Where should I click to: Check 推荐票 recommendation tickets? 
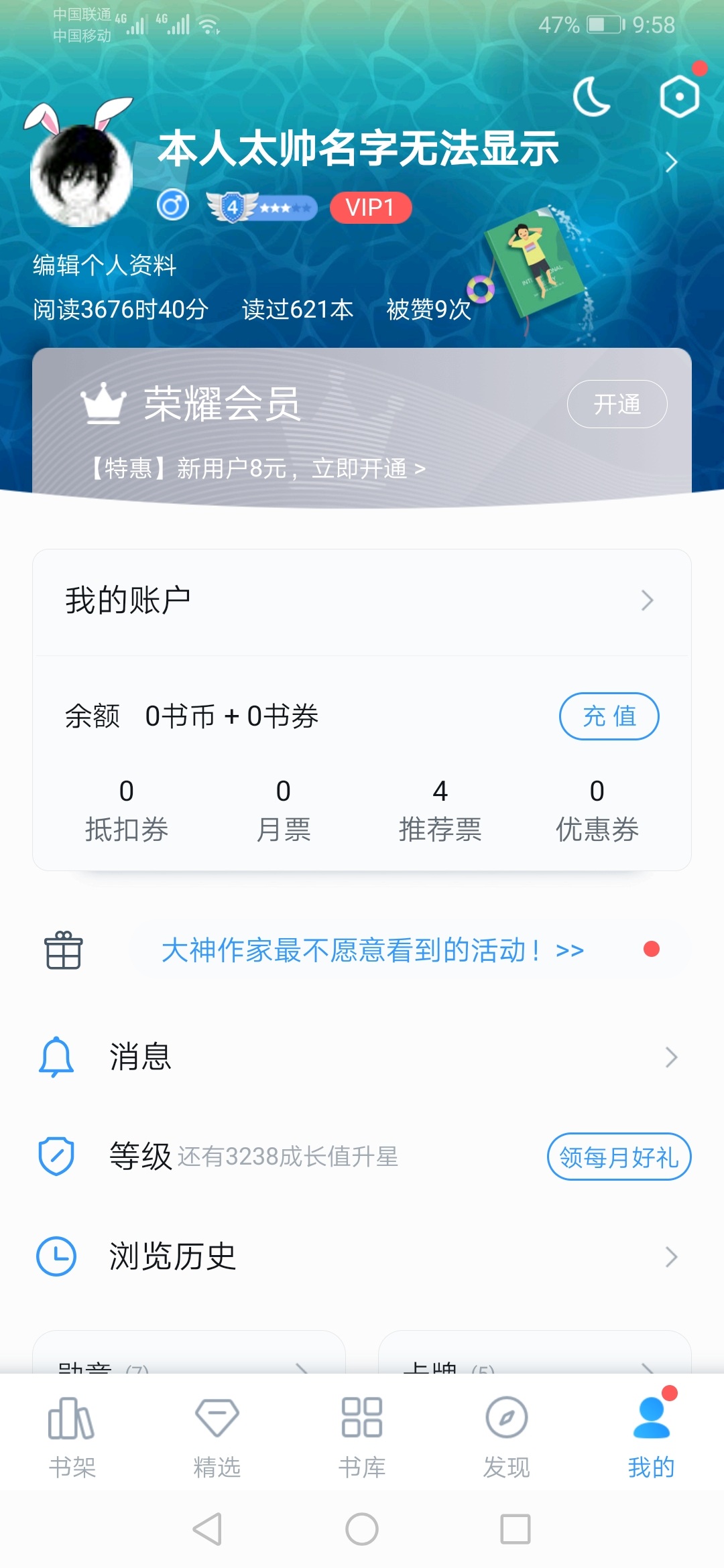coord(440,811)
